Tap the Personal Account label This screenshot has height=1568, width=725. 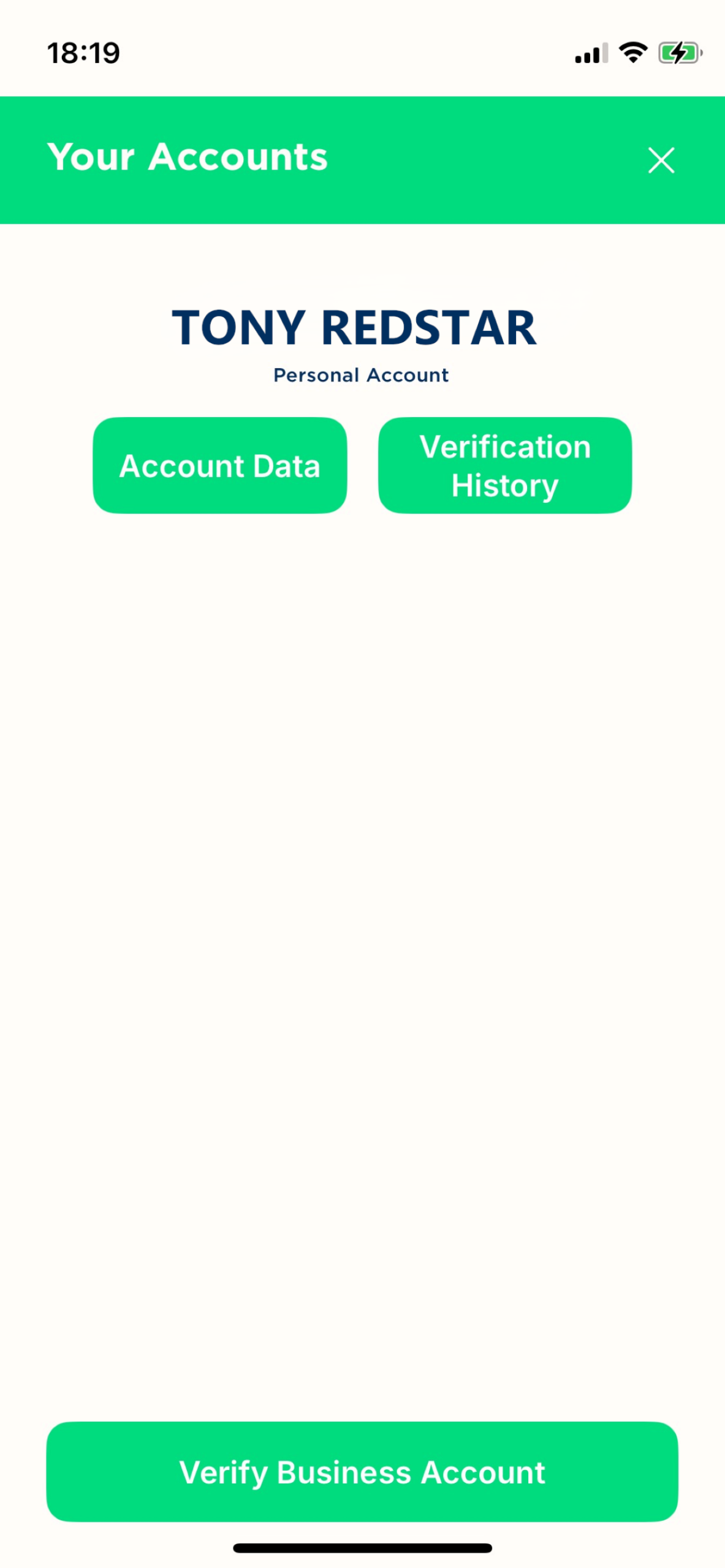tap(362, 374)
